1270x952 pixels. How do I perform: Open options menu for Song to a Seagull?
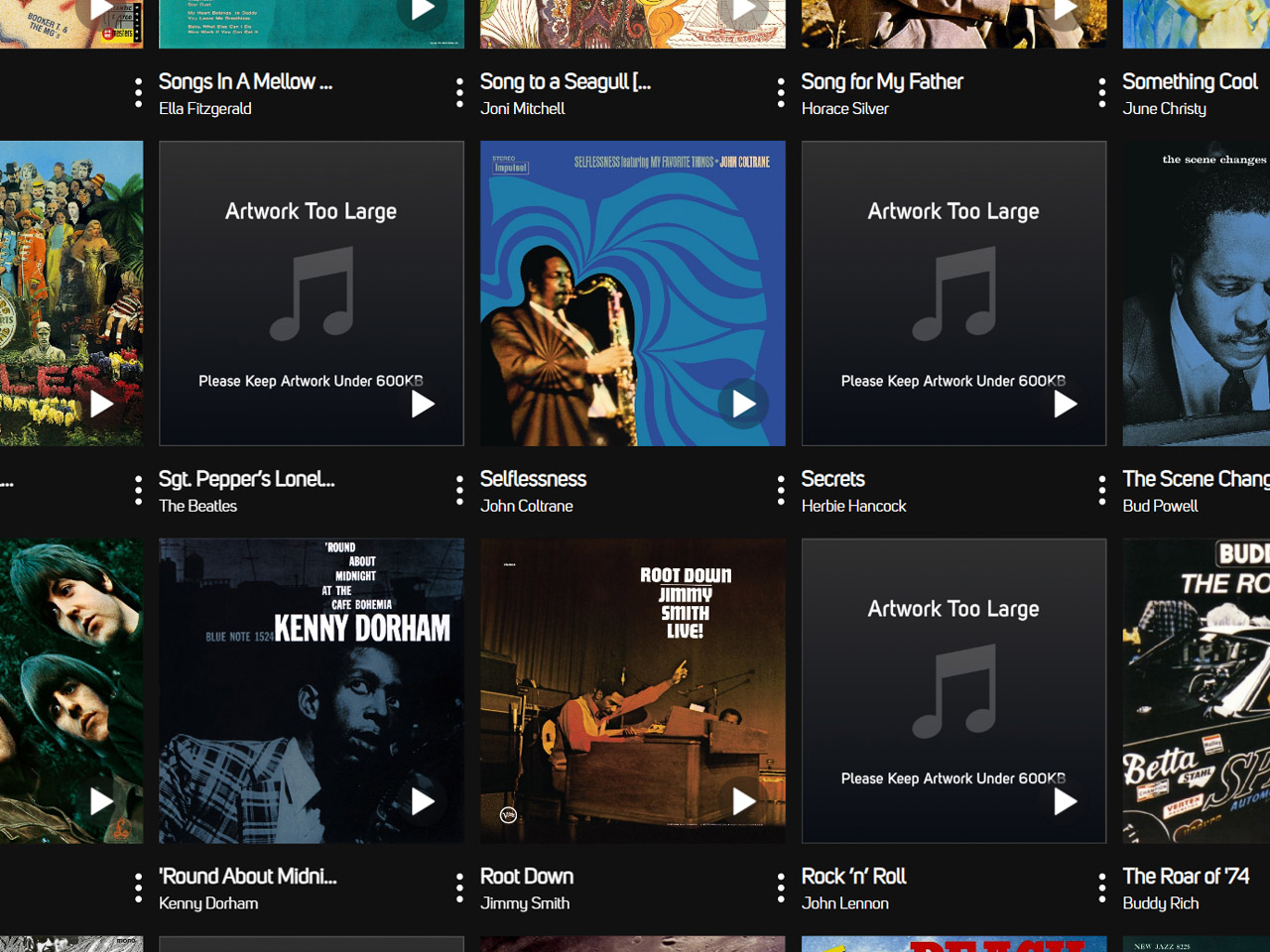click(x=459, y=93)
